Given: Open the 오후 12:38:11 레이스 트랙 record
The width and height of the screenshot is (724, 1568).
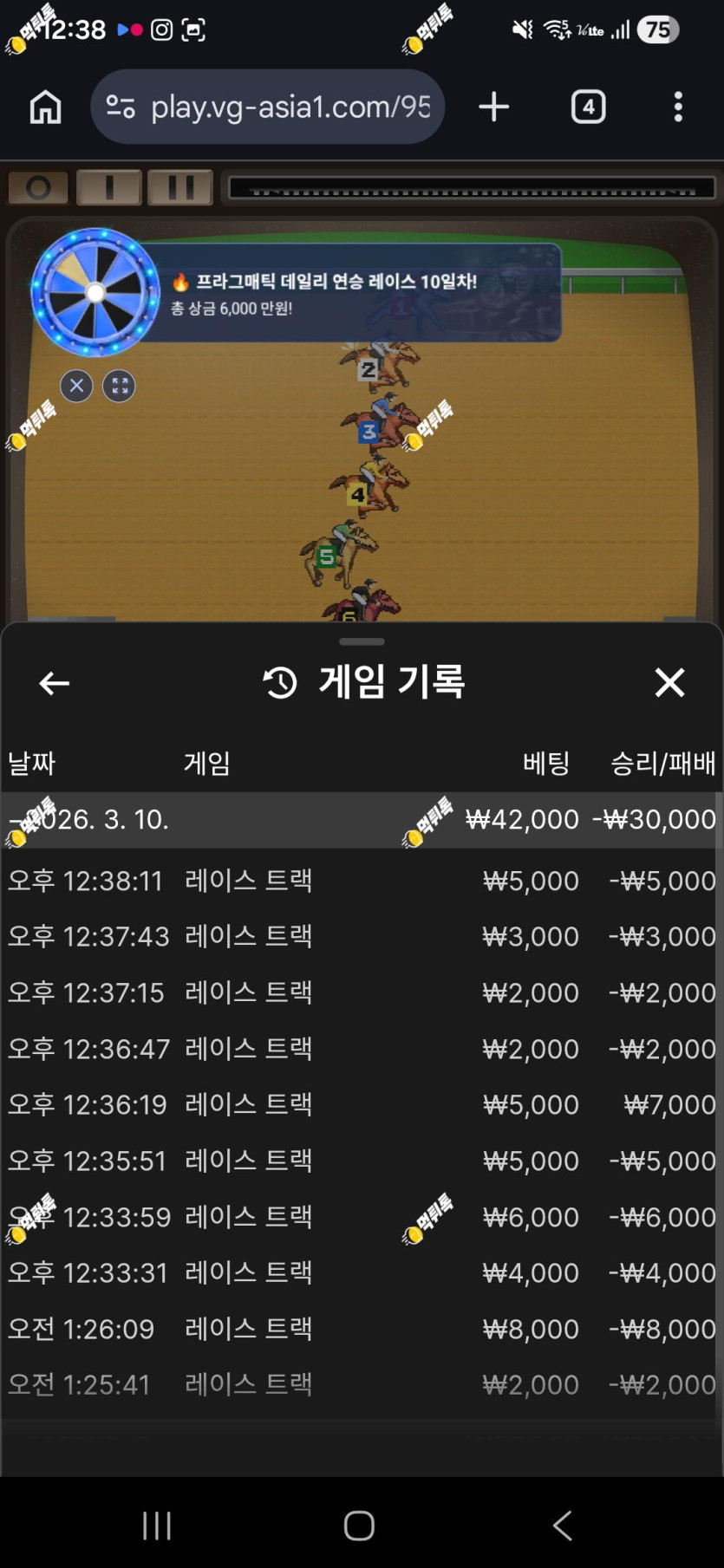Looking at the screenshot, I should coord(362,881).
